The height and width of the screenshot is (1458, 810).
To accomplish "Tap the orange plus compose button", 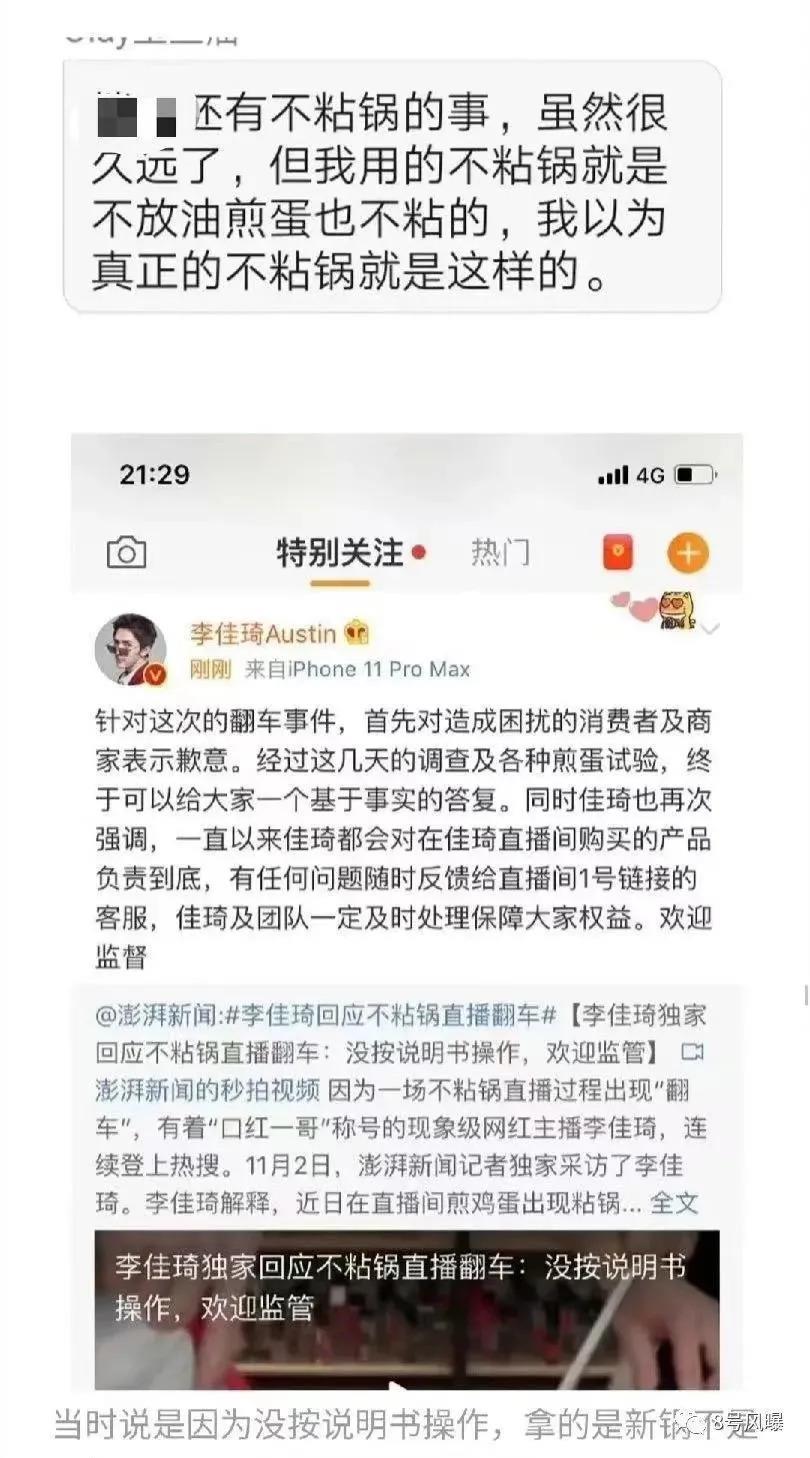I will pos(687,551).
